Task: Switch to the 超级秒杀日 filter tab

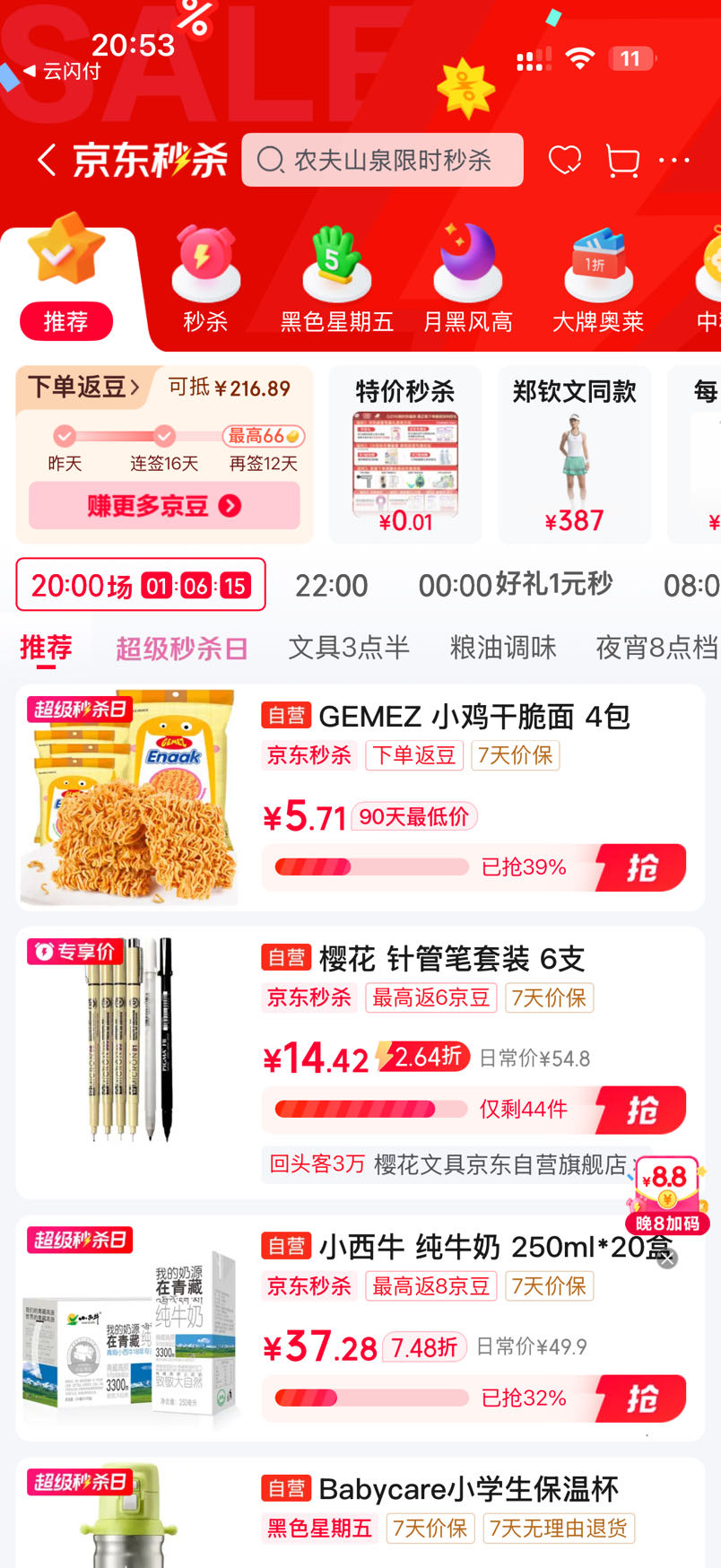Action: point(182,649)
